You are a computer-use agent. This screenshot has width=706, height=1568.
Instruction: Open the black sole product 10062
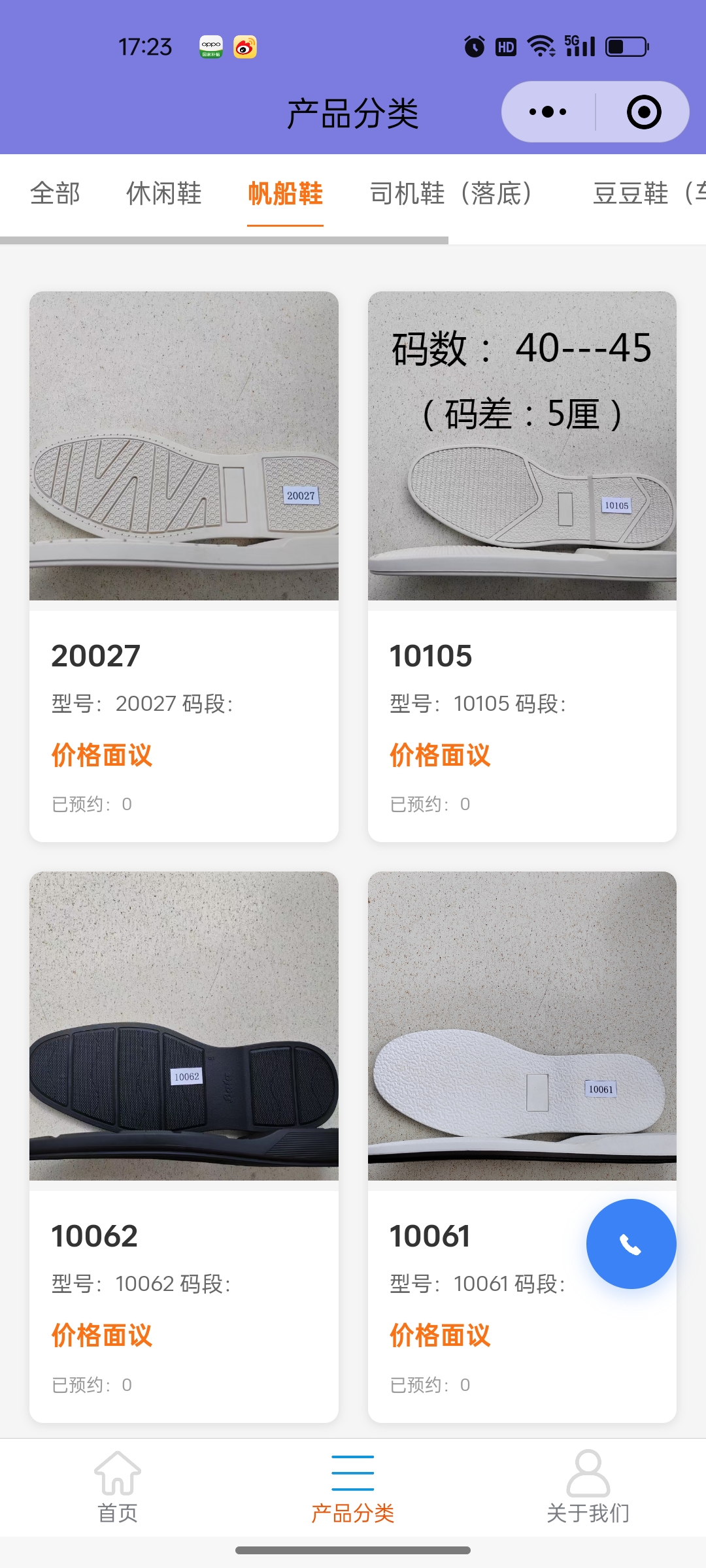(184, 1146)
